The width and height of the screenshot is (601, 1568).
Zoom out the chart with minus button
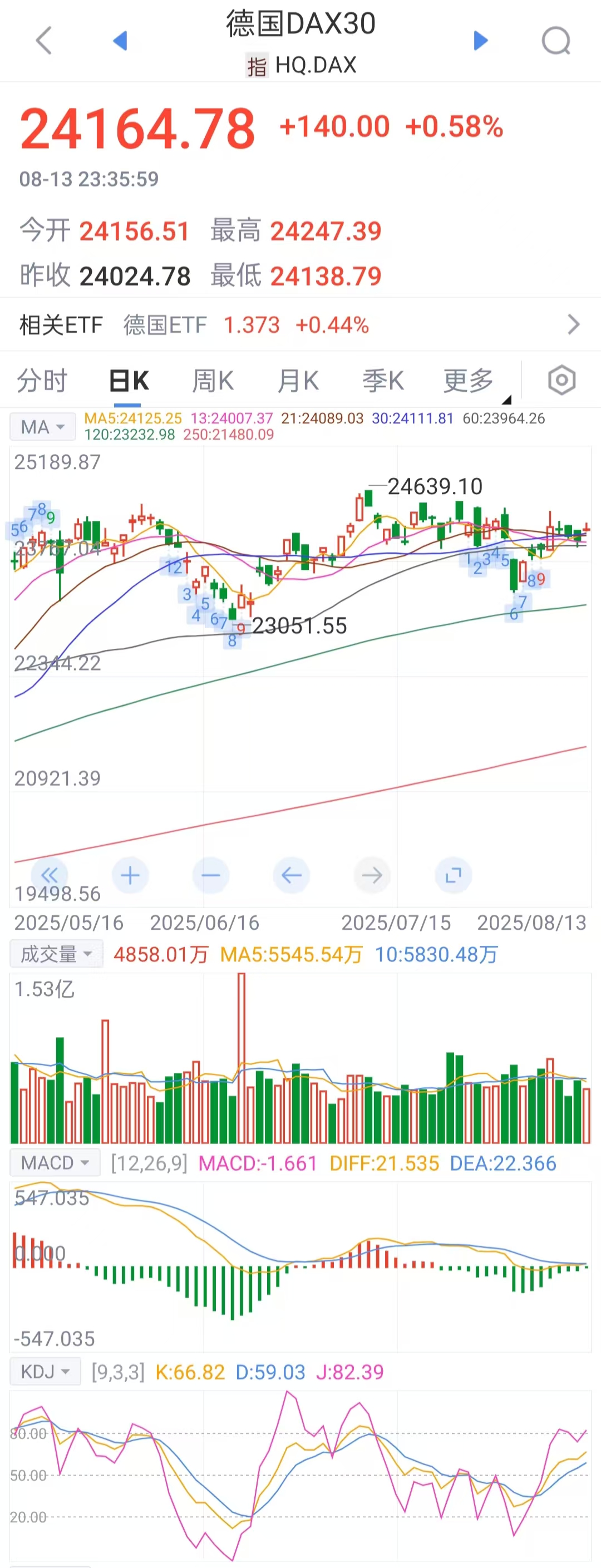(x=211, y=875)
